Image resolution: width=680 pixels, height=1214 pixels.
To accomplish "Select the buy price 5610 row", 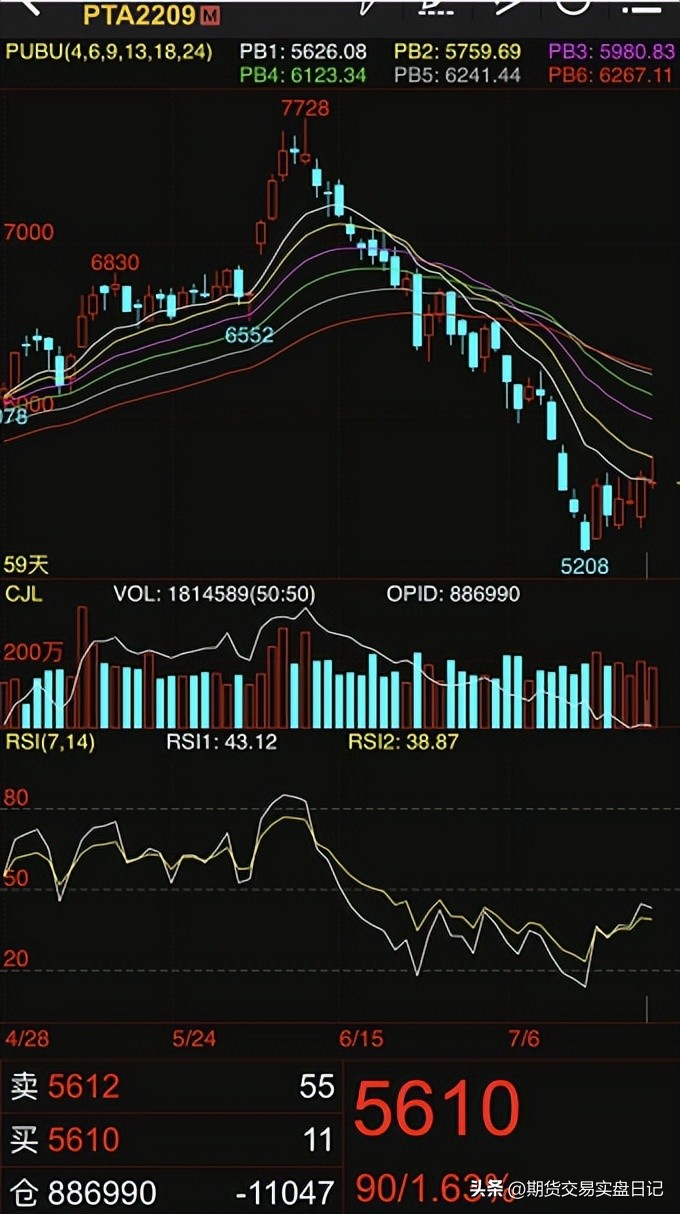I will [x=171, y=1139].
